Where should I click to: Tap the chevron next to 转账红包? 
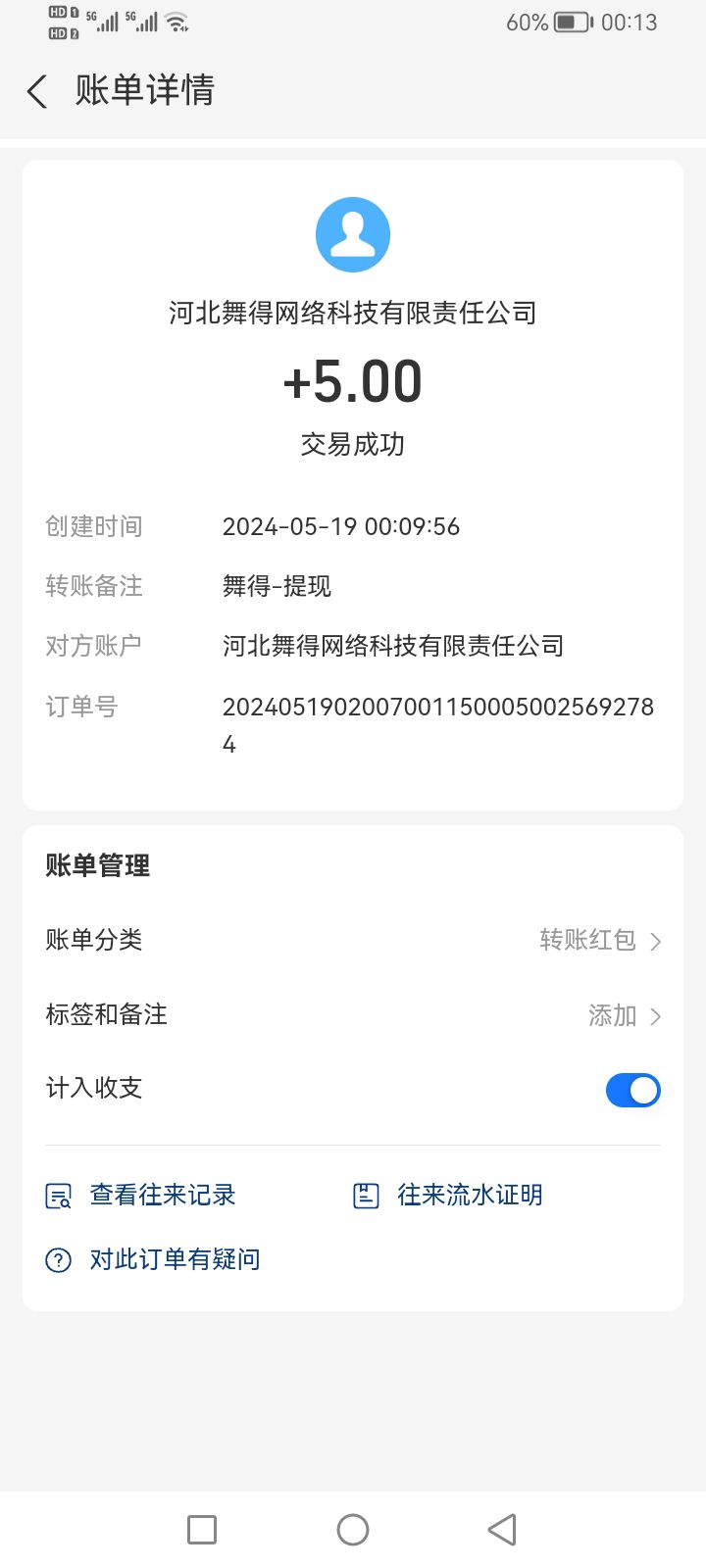pos(658,940)
